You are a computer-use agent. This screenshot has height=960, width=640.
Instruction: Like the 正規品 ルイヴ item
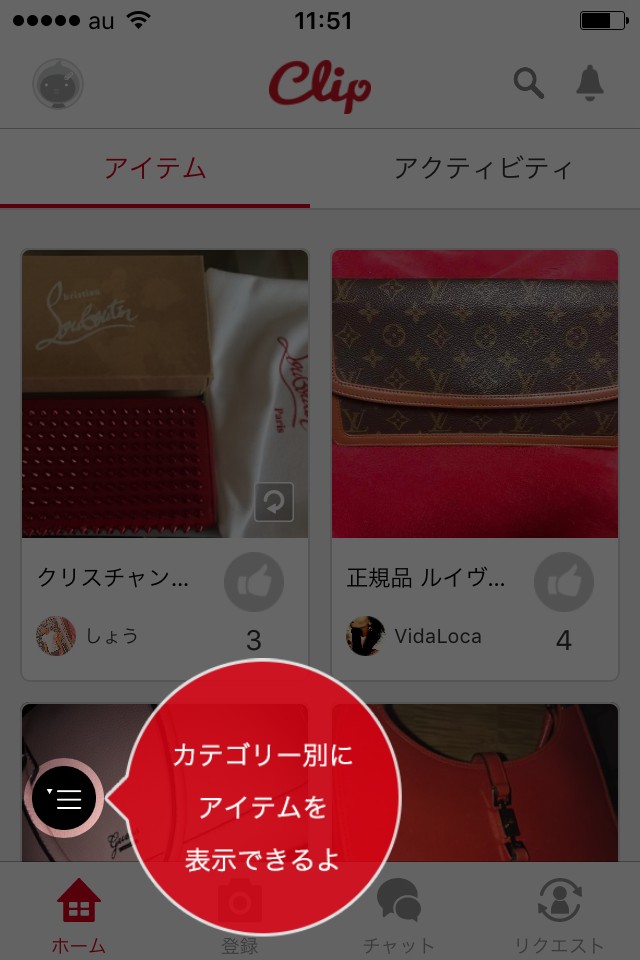(564, 582)
